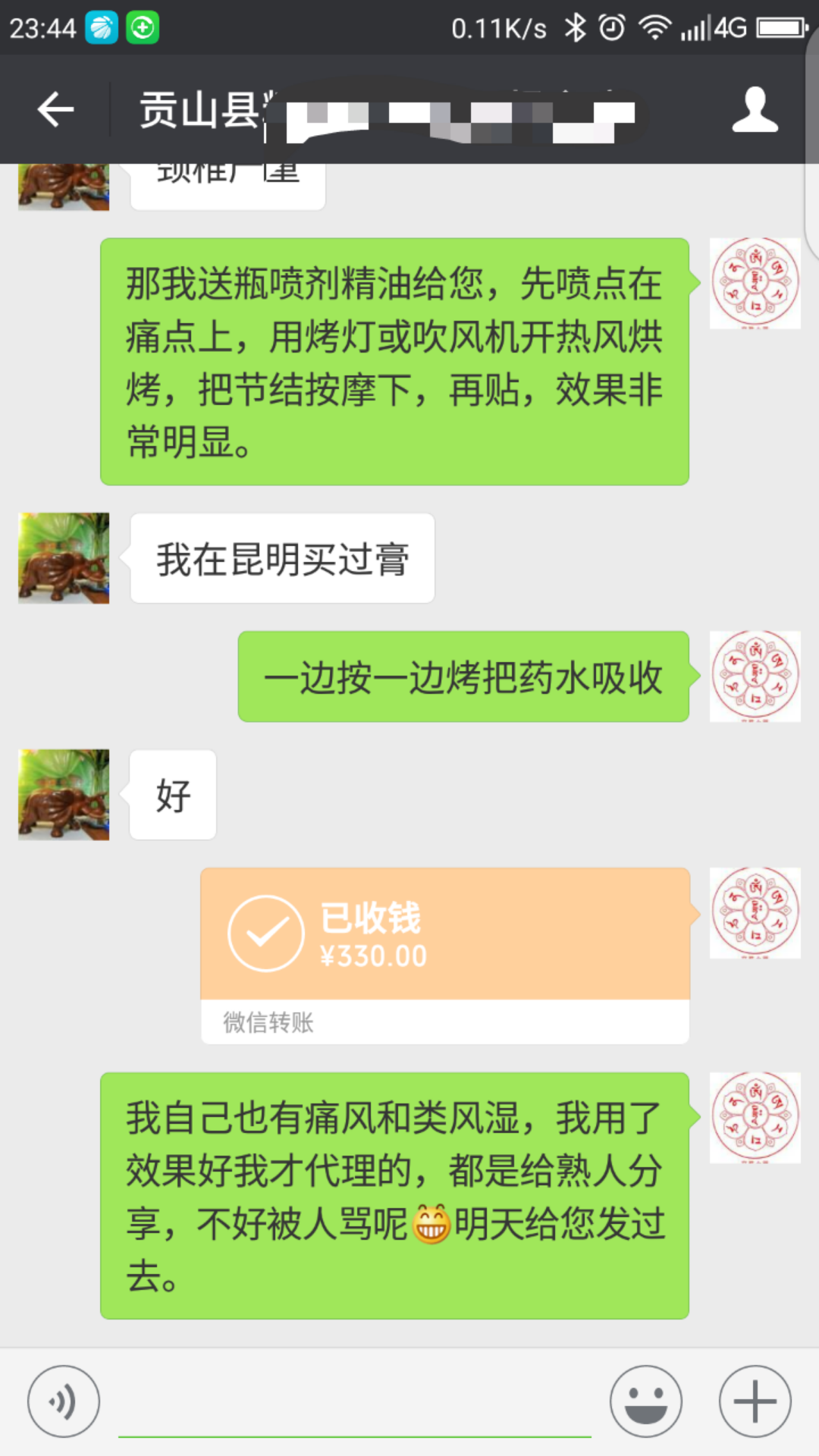Open the plus attachments menu
Viewport: 819px width, 1456px height.
[755, 1401]
